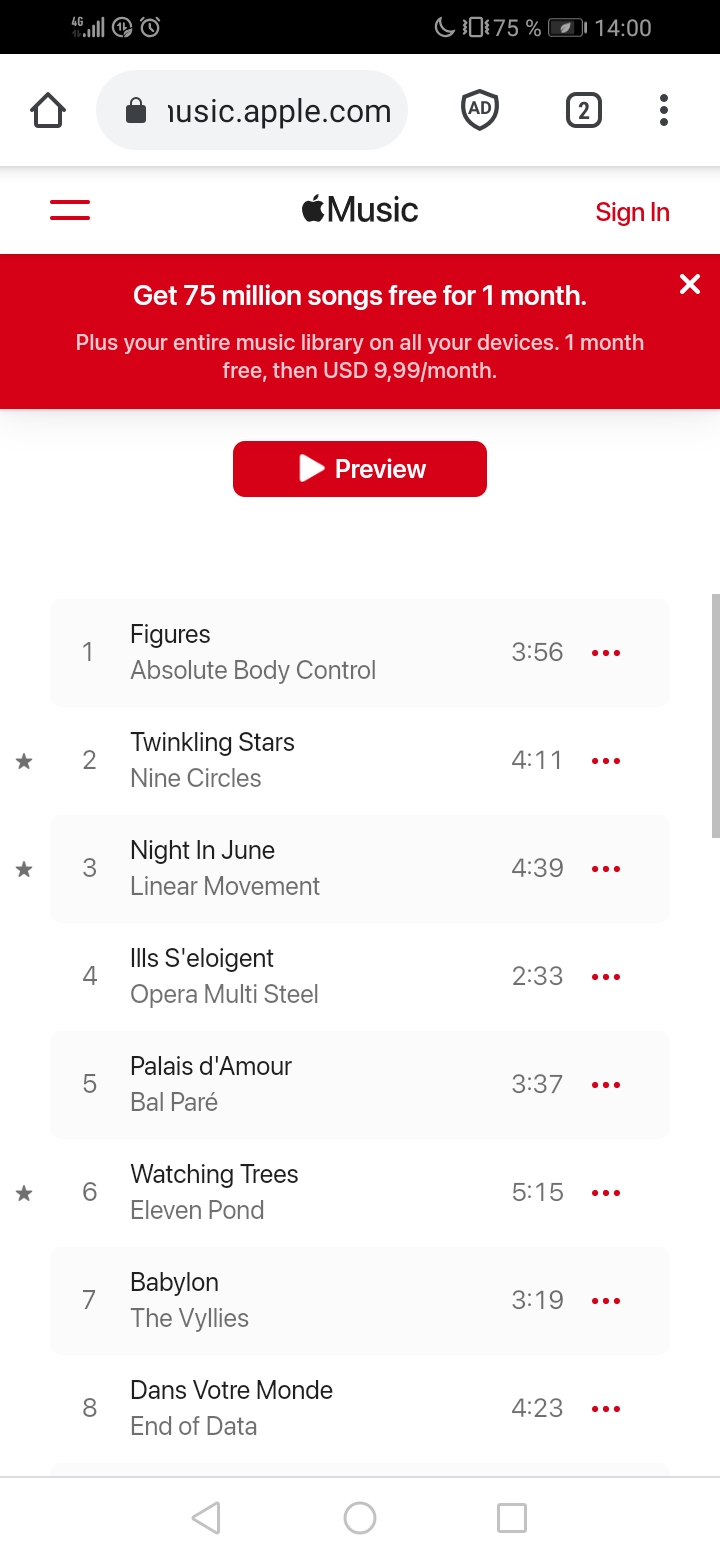The height and width of the screenshot is (1560, 720).
Task: Play Palais d'Amour by Bal Paré
Action: pyautogui.click(x=210, y=1067)
